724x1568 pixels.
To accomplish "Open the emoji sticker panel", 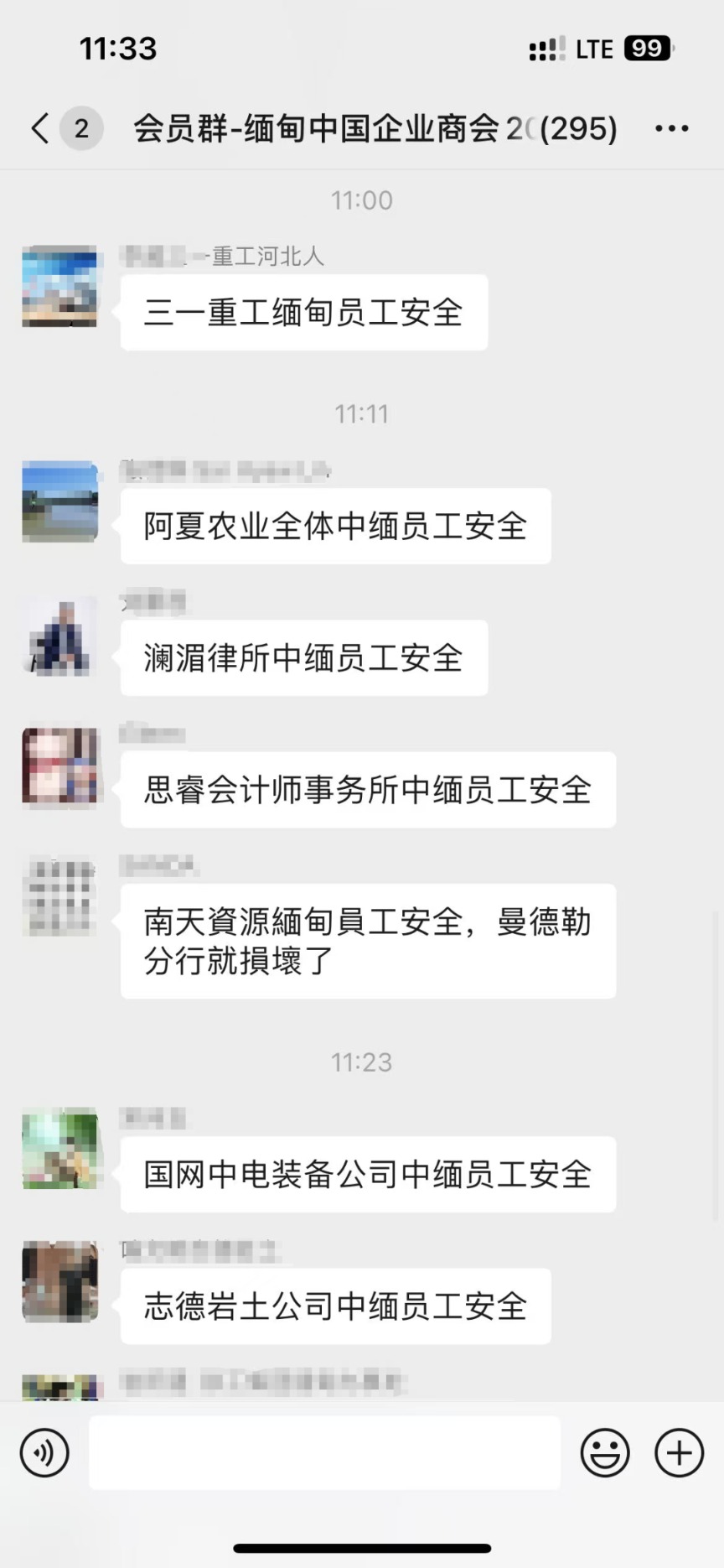I will coord(604,1452).
